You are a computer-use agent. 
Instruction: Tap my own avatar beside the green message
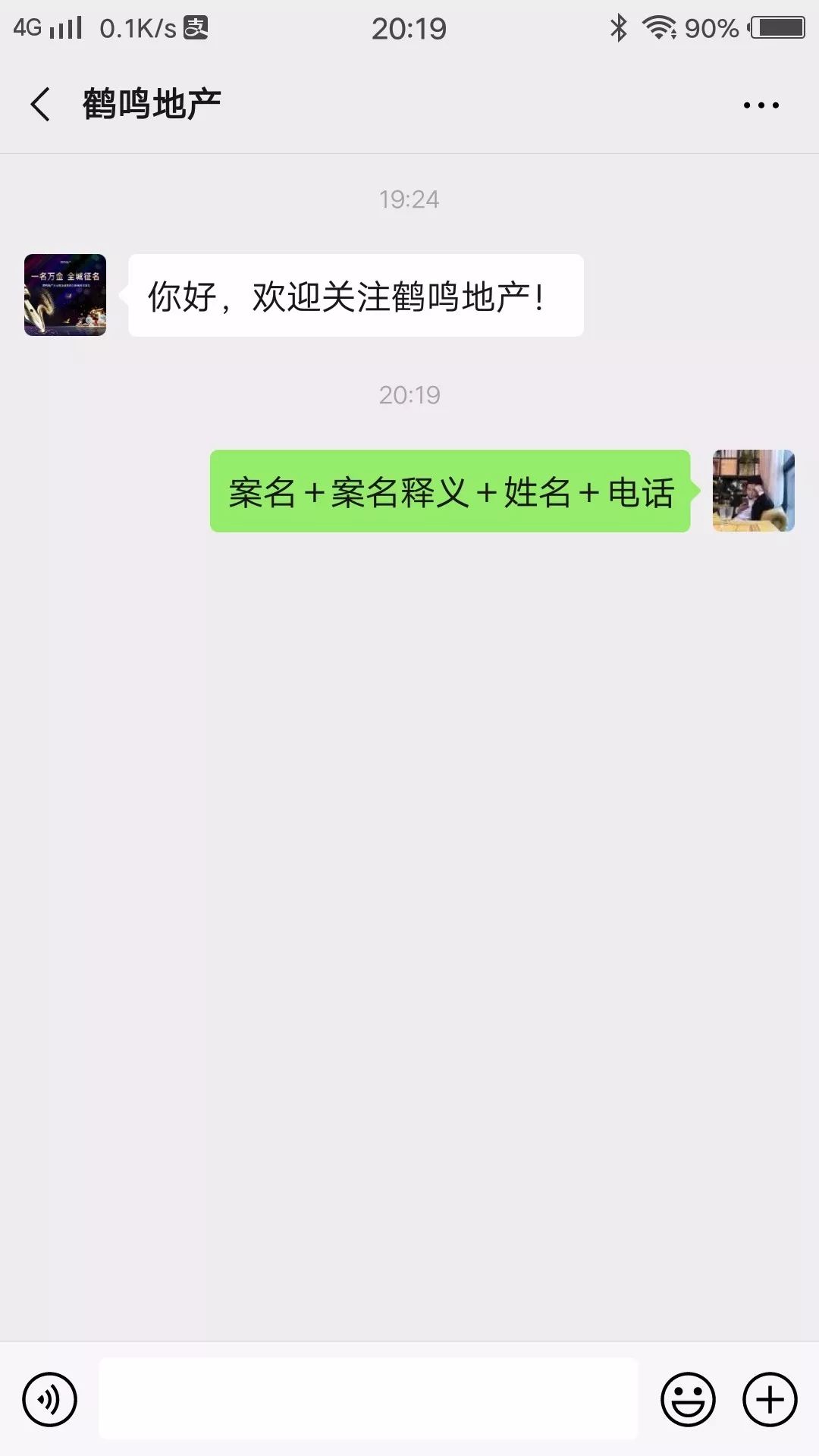[x=753, y=491]
